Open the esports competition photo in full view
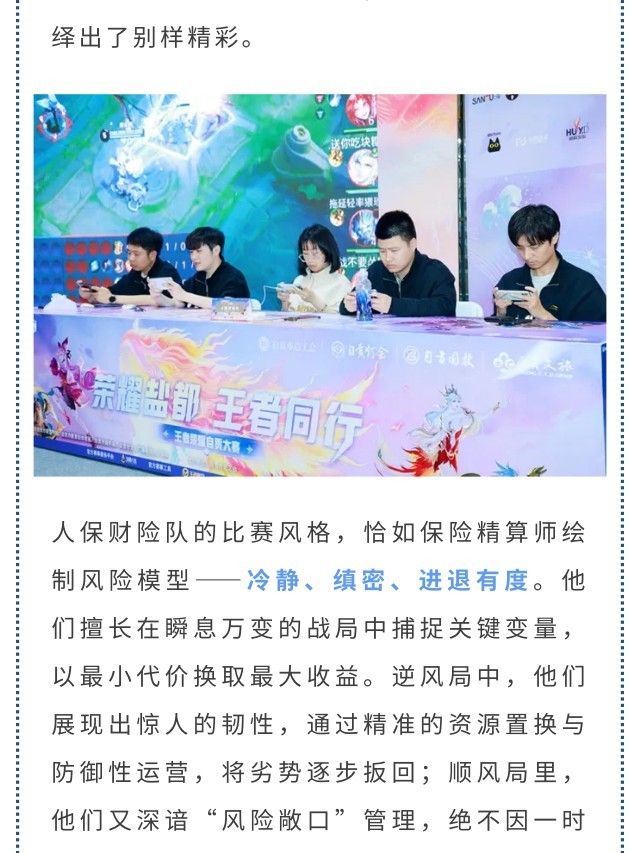The width and height of the screenshot is (640, 853). pos(320,285)
